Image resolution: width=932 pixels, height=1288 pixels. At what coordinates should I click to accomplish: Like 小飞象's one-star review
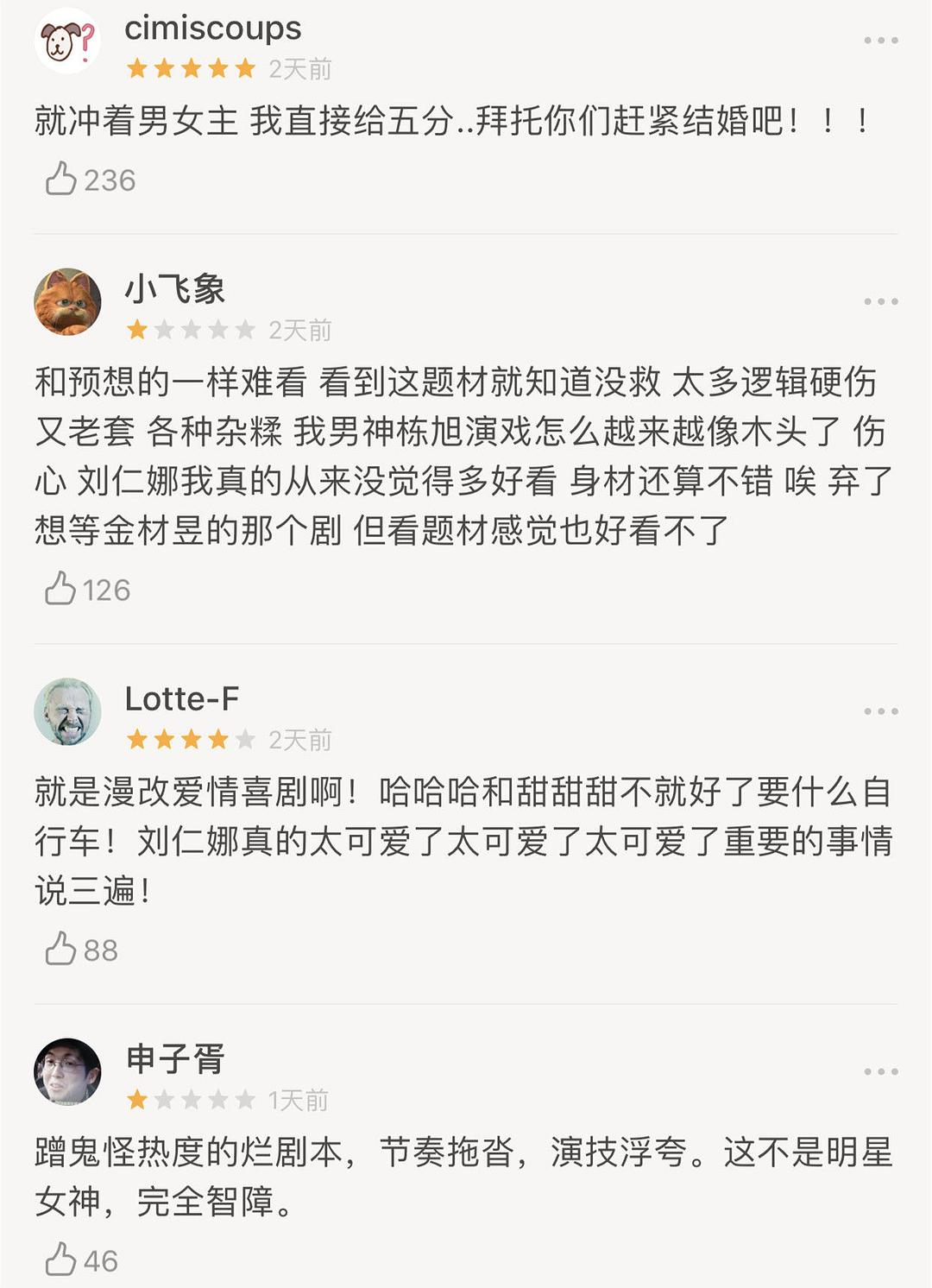[61, 590]
